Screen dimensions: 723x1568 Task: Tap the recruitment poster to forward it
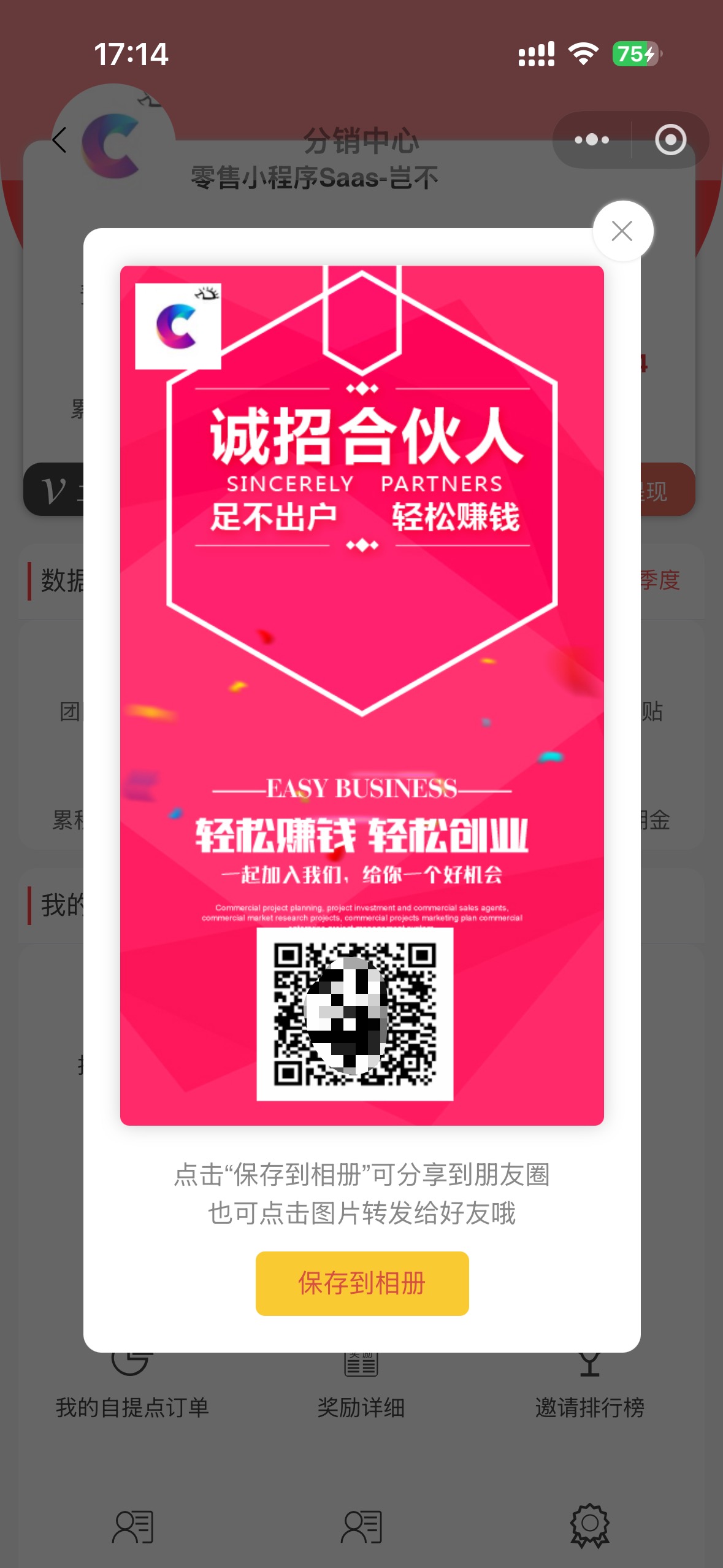pos(362,675)
